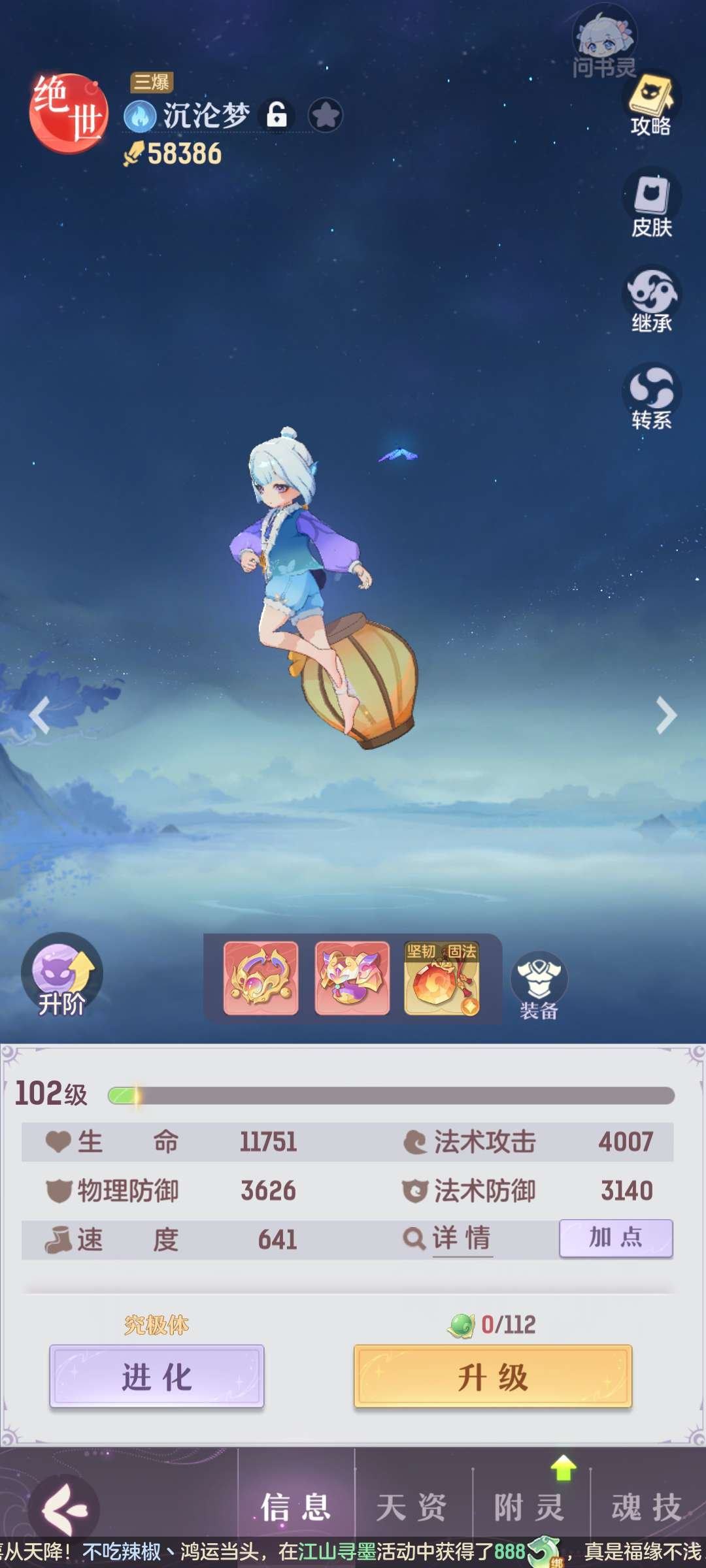Open the 继承 inheritance option

pos(651,299)
